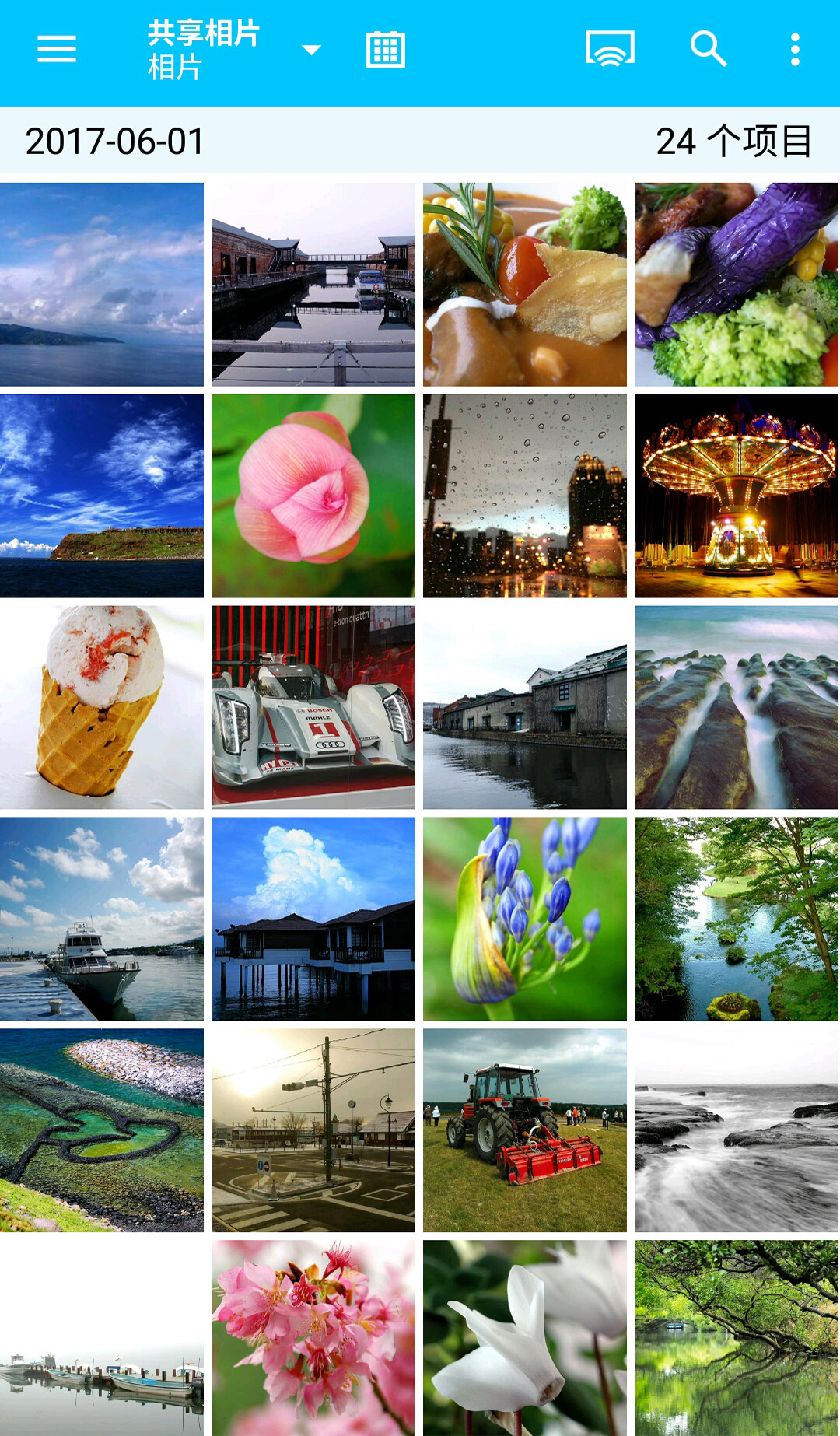840x1436 pixels.
Task: View the pink rosebud photo
Action: tap(313, 496)
